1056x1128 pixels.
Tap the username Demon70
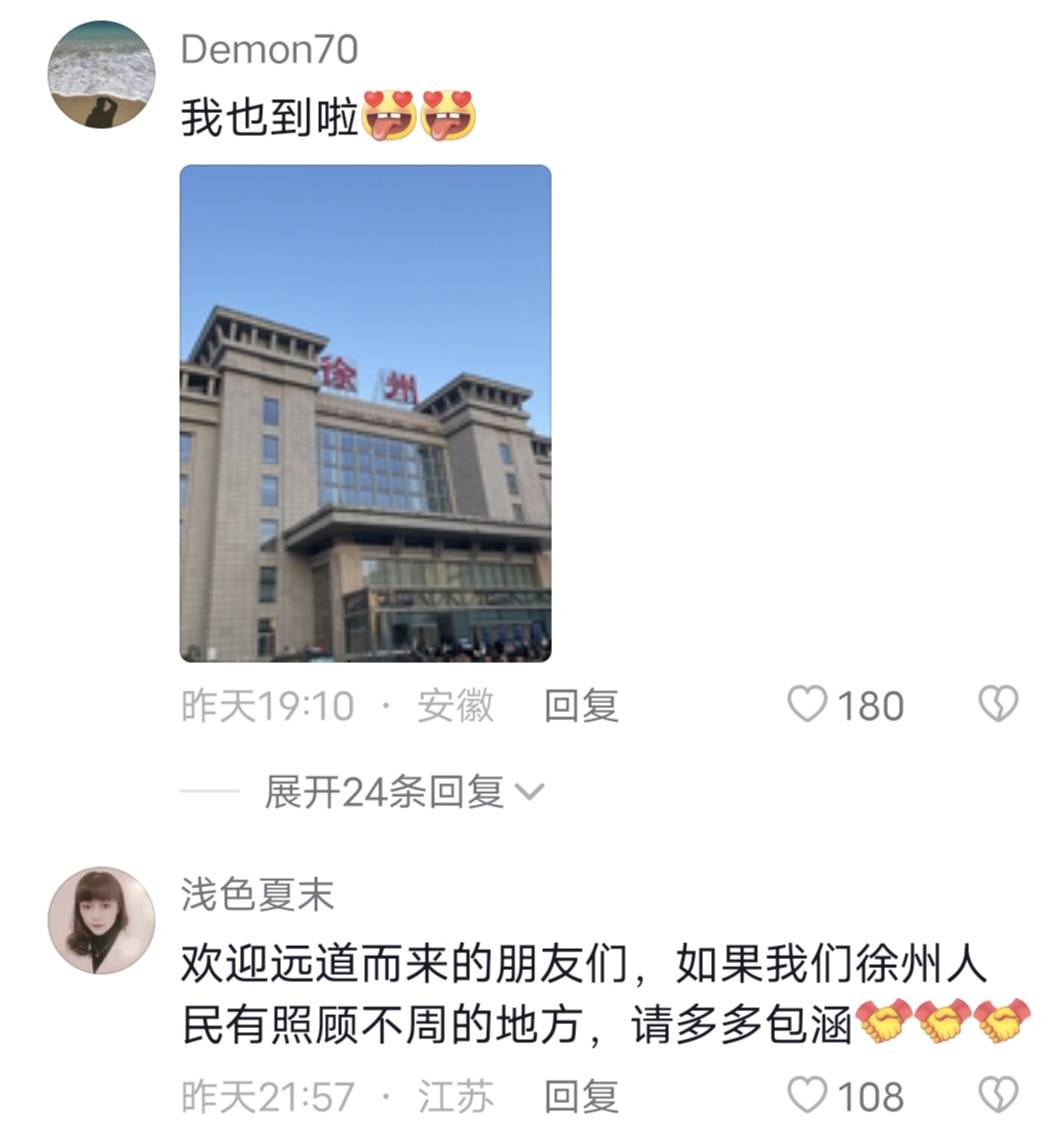pyautogui.click(x=269, y=49)
